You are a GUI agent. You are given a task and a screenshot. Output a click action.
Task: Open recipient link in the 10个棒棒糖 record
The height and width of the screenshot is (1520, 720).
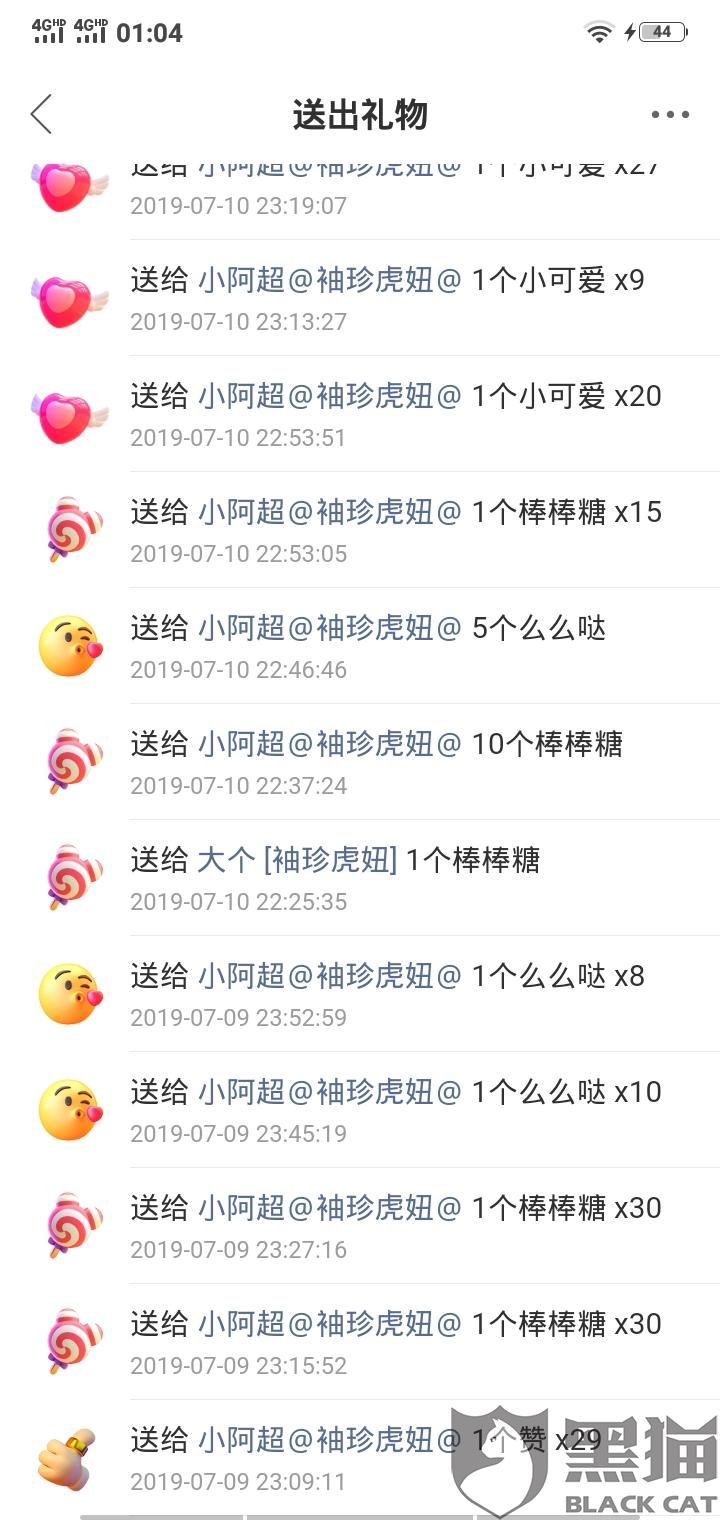(x=329, y=744)
